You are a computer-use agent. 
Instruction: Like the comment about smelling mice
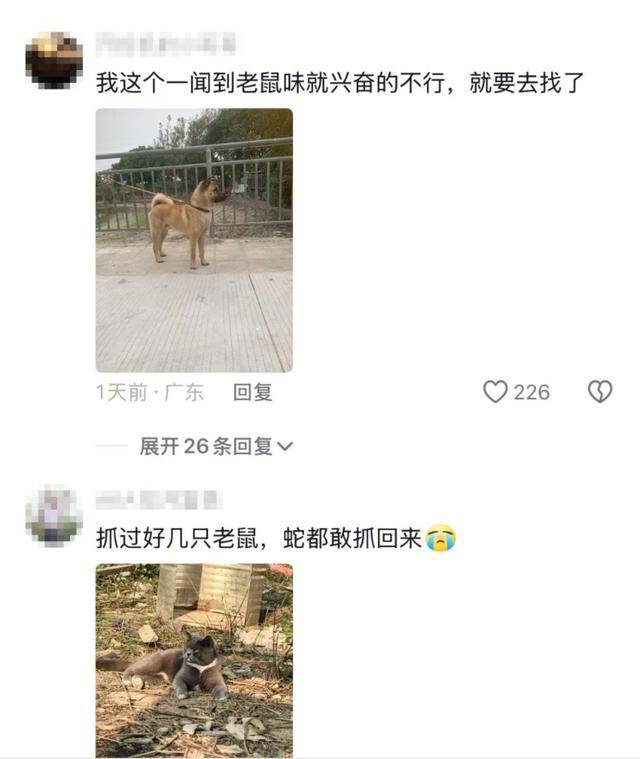pos(496,392)
